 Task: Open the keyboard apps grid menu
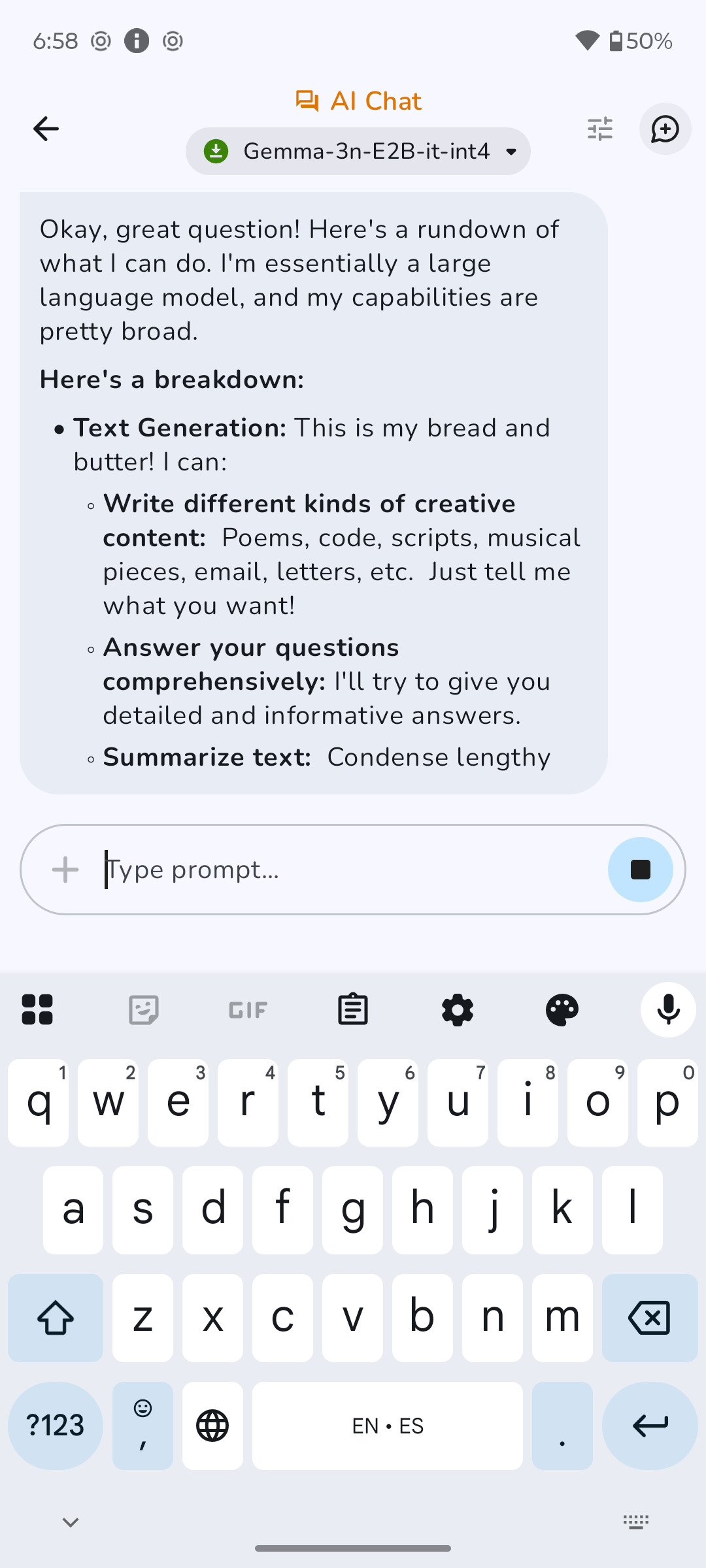(x=37, y=1010)
